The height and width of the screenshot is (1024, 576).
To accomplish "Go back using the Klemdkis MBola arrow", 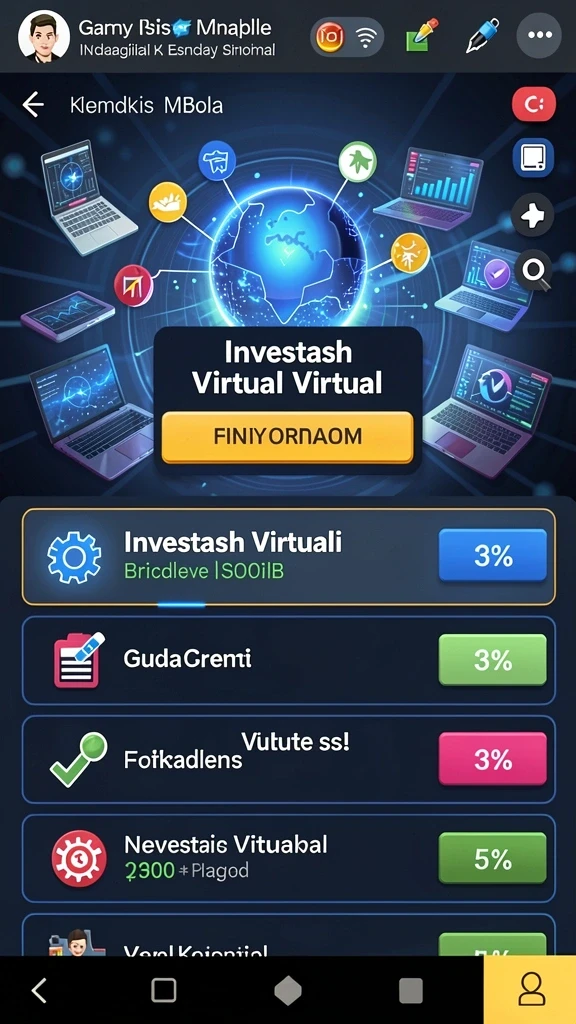I will [33, 104].
